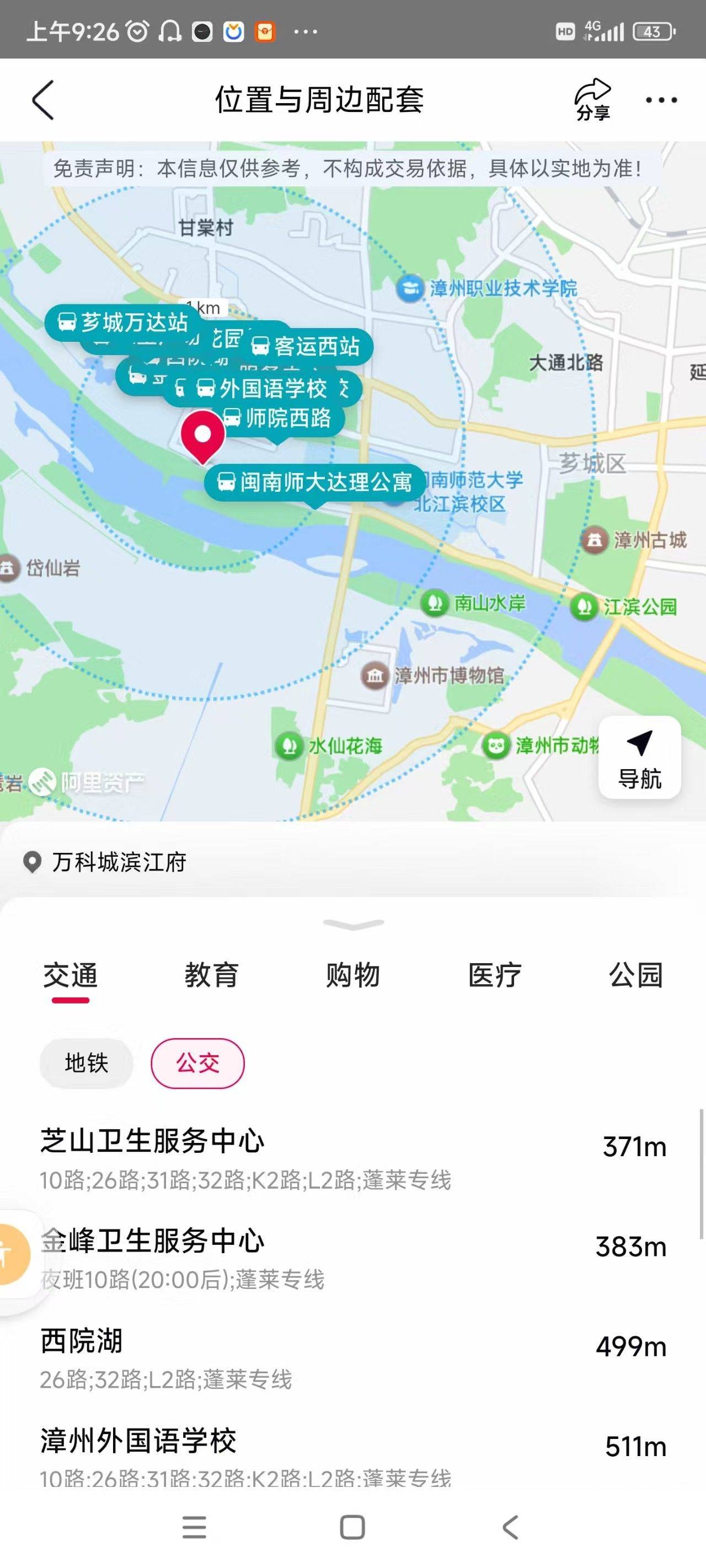
Task: Open the 金峰卫生服务中心 bus stop row
Action: pos(352,1258)
